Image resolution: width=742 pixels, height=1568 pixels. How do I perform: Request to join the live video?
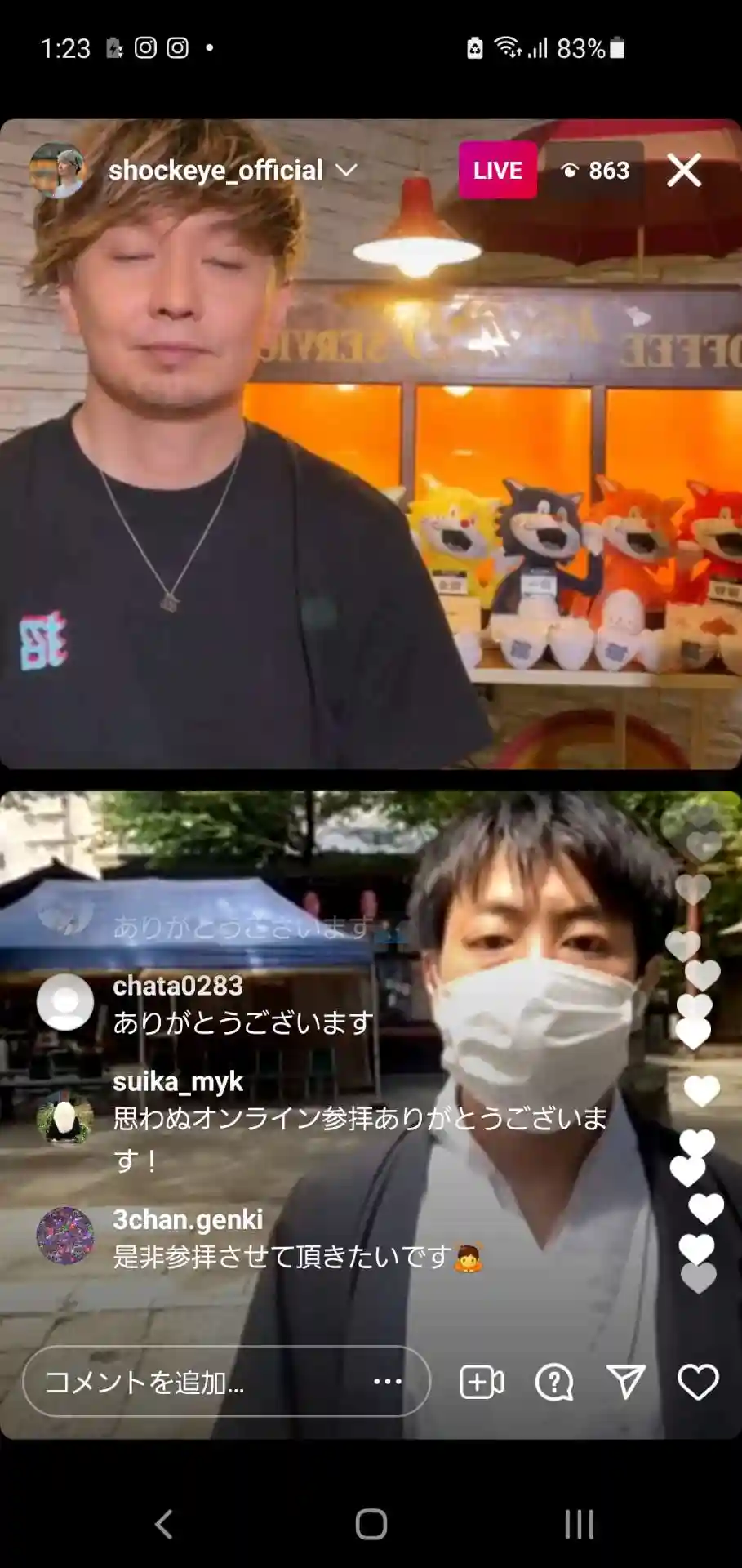point(482,1383)
